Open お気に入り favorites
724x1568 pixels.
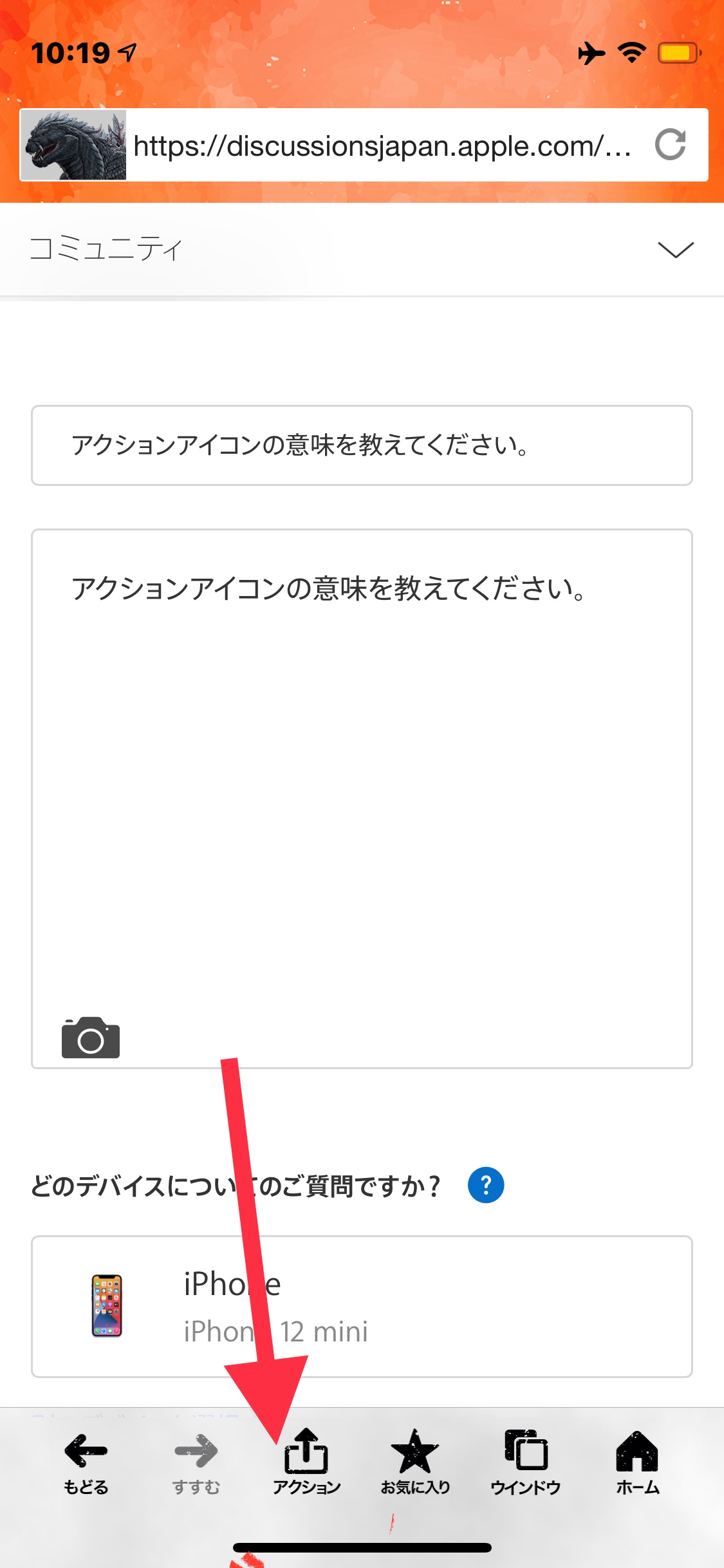pos(415,1462)
